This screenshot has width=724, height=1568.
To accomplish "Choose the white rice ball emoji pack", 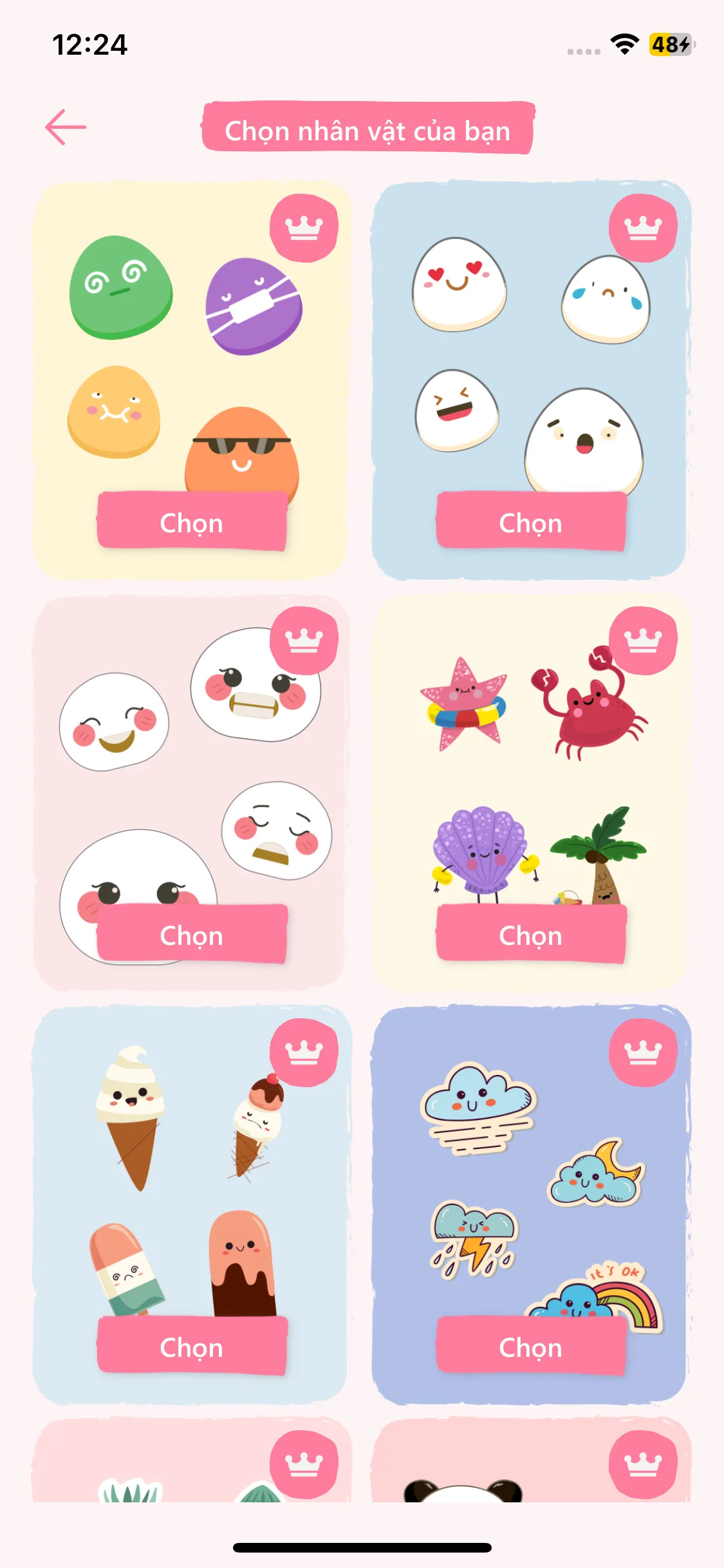I will [x=531, y=522].
